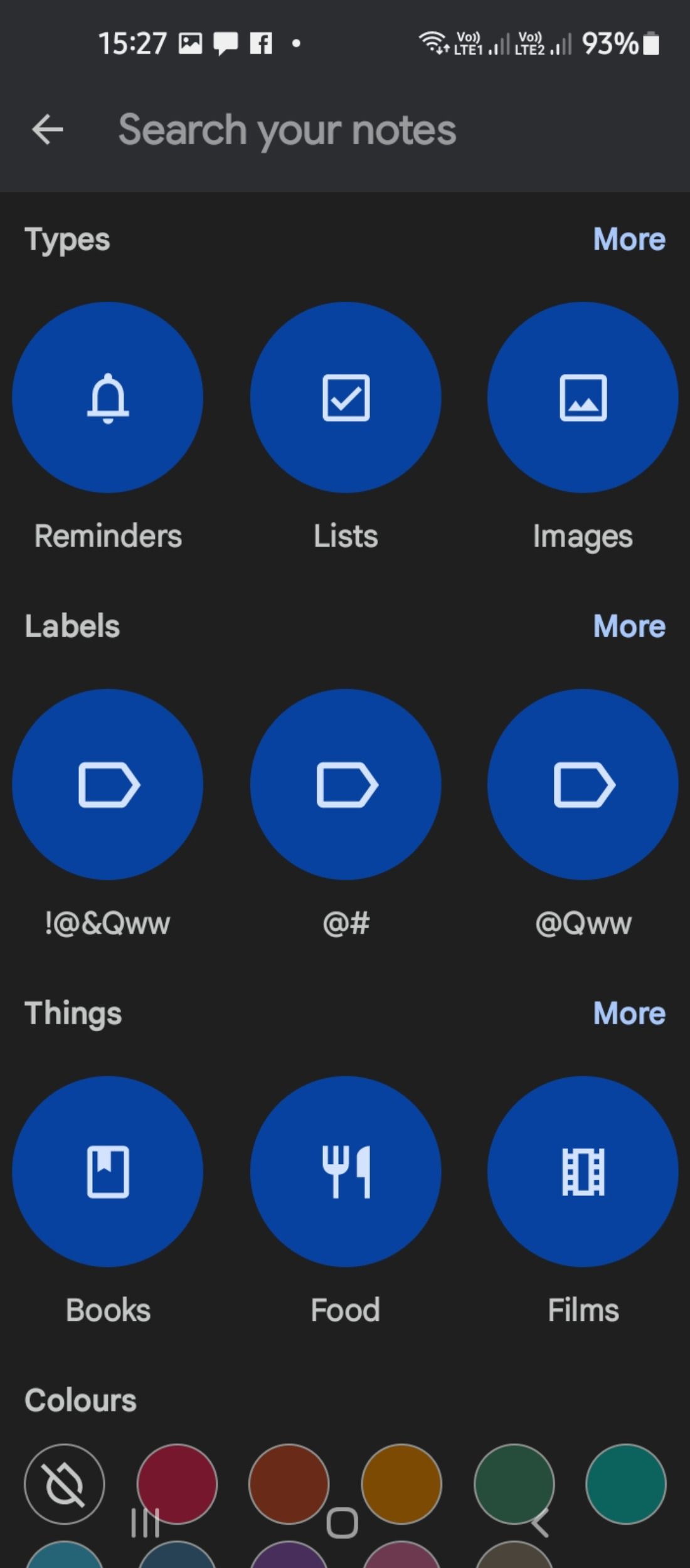Viewport: 690px width, 1568px height.
Task: Show more Things categories
Action: 629,1012
